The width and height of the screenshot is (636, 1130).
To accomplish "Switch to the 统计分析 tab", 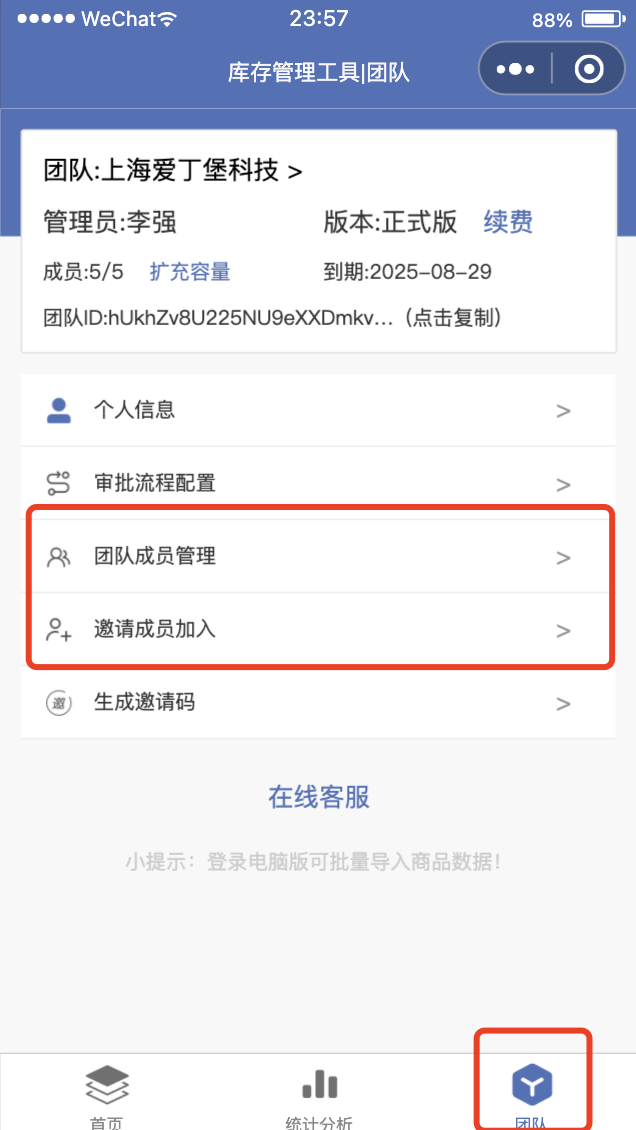I will click(x=318, y=1094).
